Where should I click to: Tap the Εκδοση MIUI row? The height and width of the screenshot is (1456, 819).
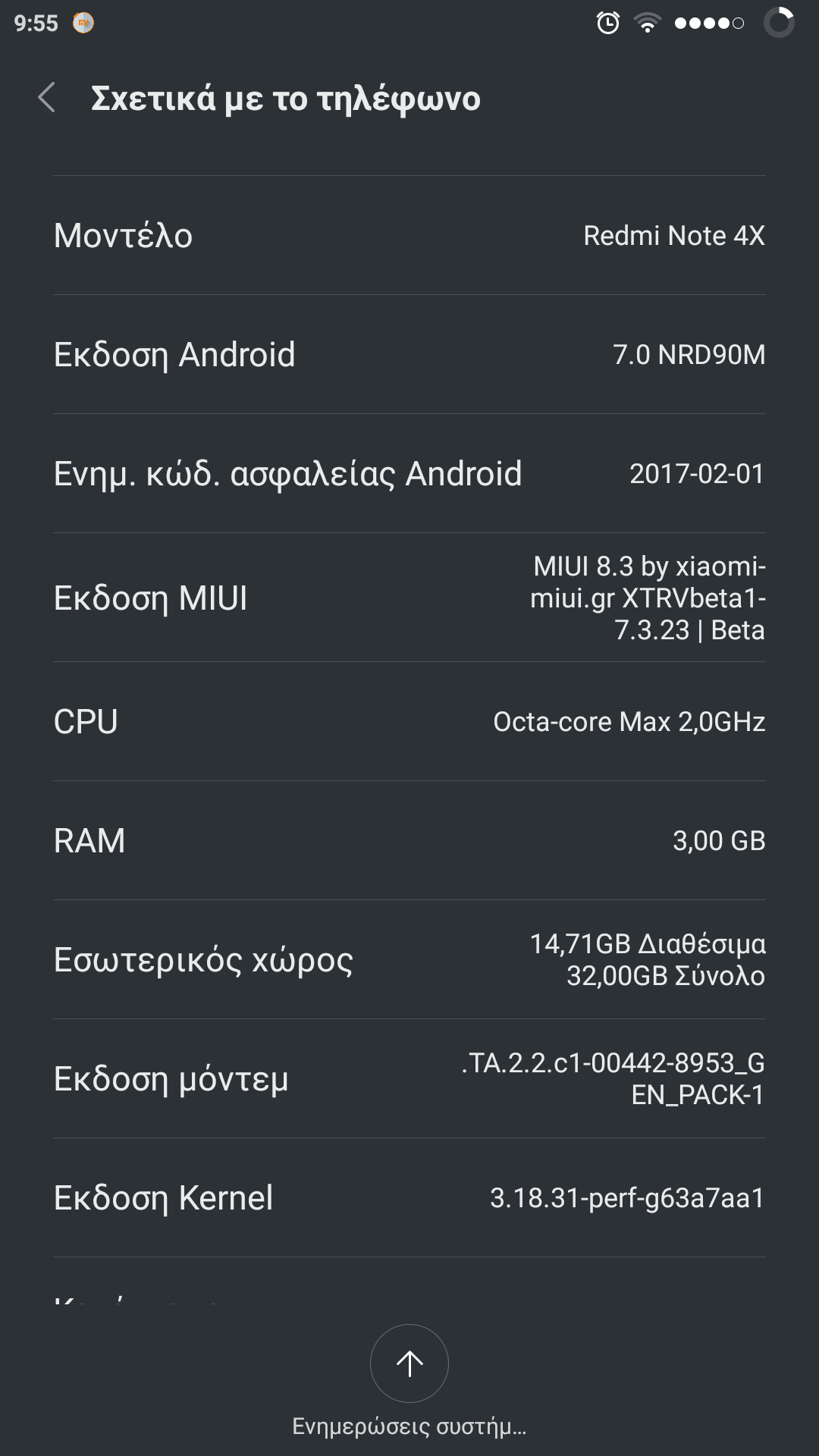click(409, 598)
